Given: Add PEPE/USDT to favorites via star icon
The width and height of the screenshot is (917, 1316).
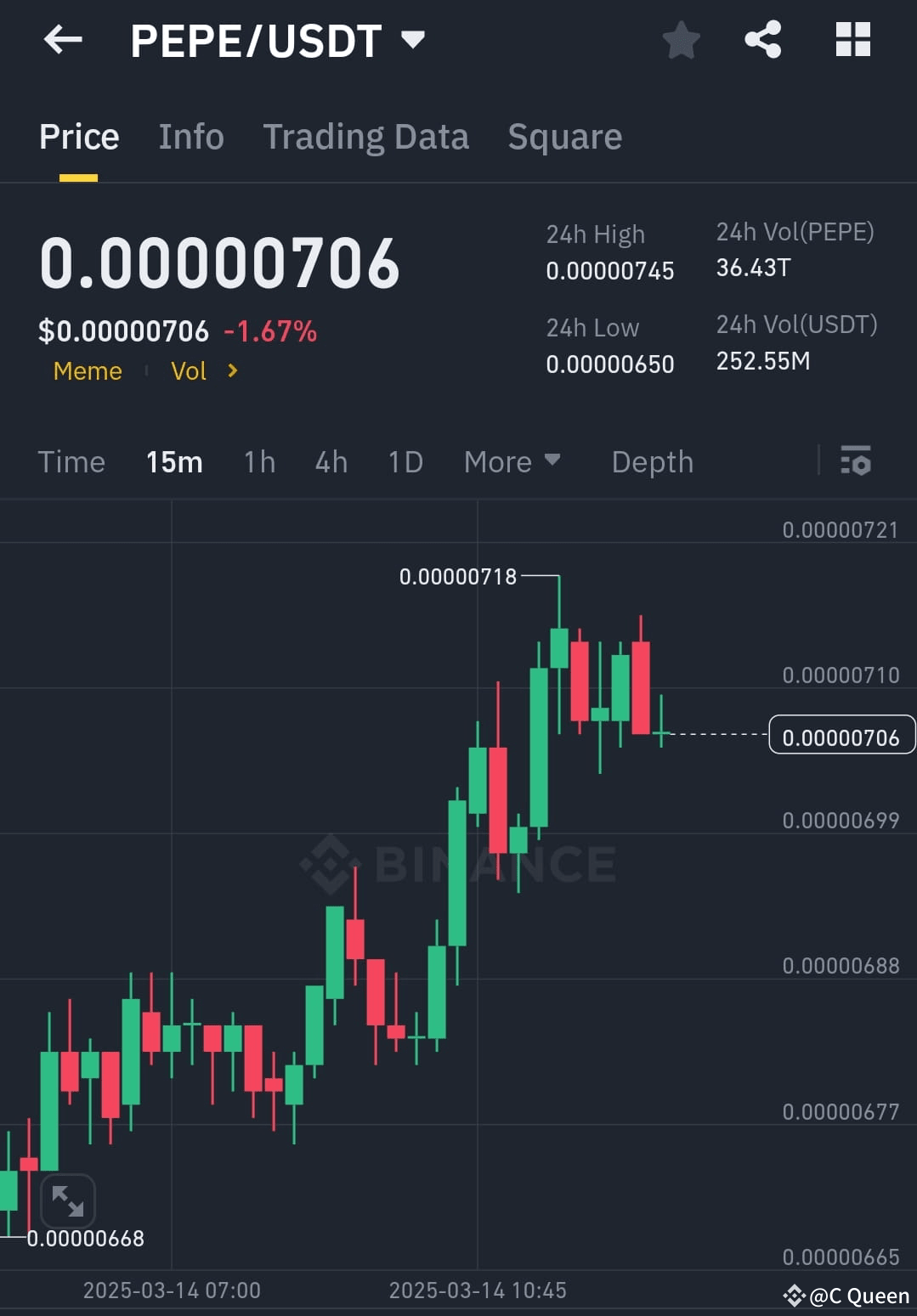Looking at the screenshot, I should pos(681,40).
